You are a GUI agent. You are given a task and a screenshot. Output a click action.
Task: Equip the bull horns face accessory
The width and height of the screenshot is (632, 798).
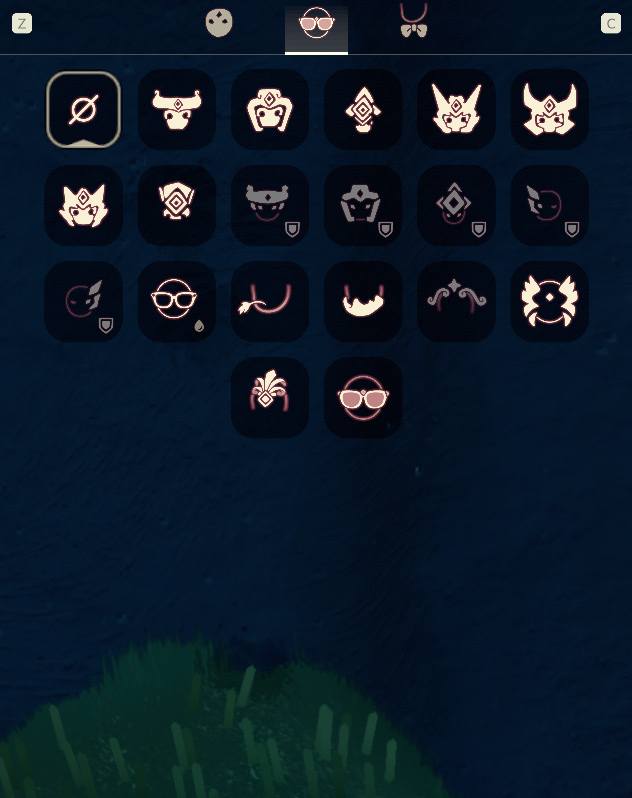176,109
